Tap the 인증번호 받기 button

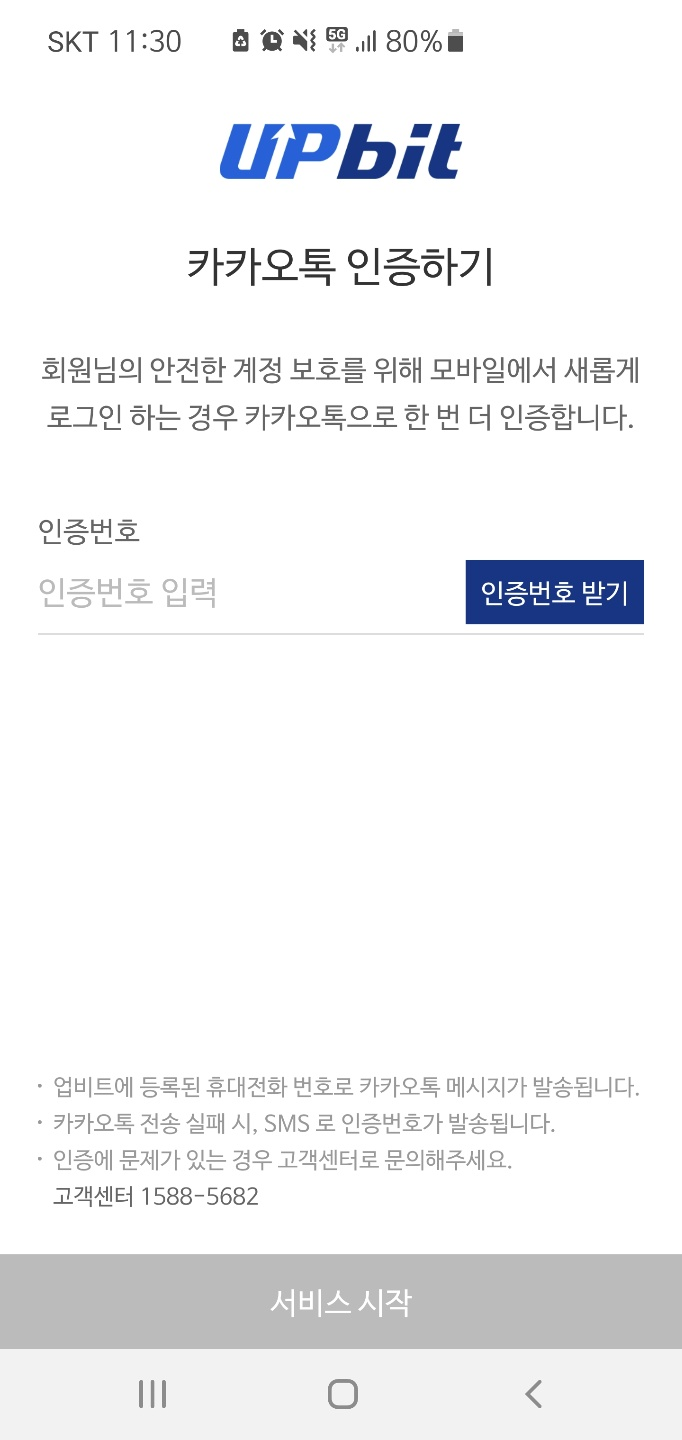coord(554,592)
